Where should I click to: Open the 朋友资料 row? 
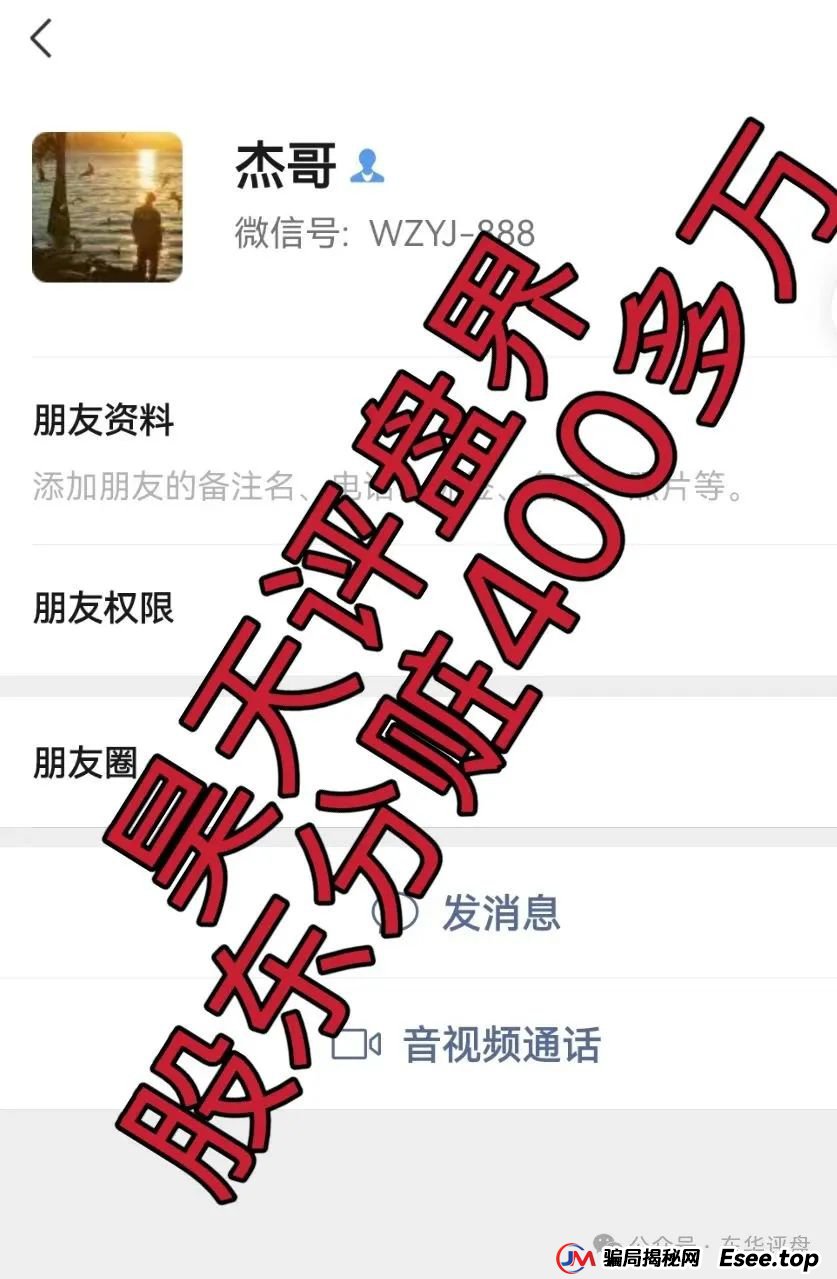[104, 422]
